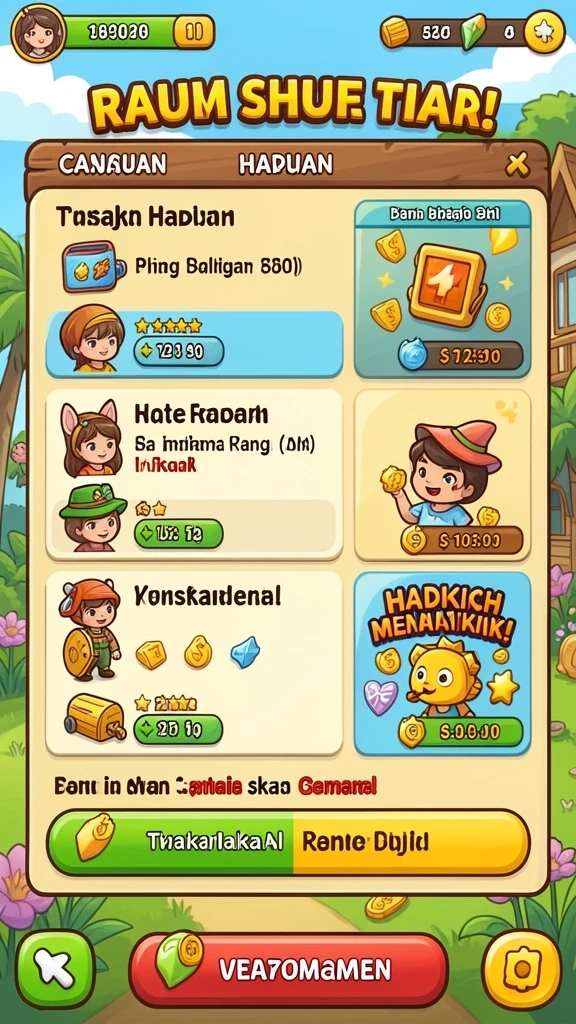Open the player avatar in the top corner

[38, 33]
